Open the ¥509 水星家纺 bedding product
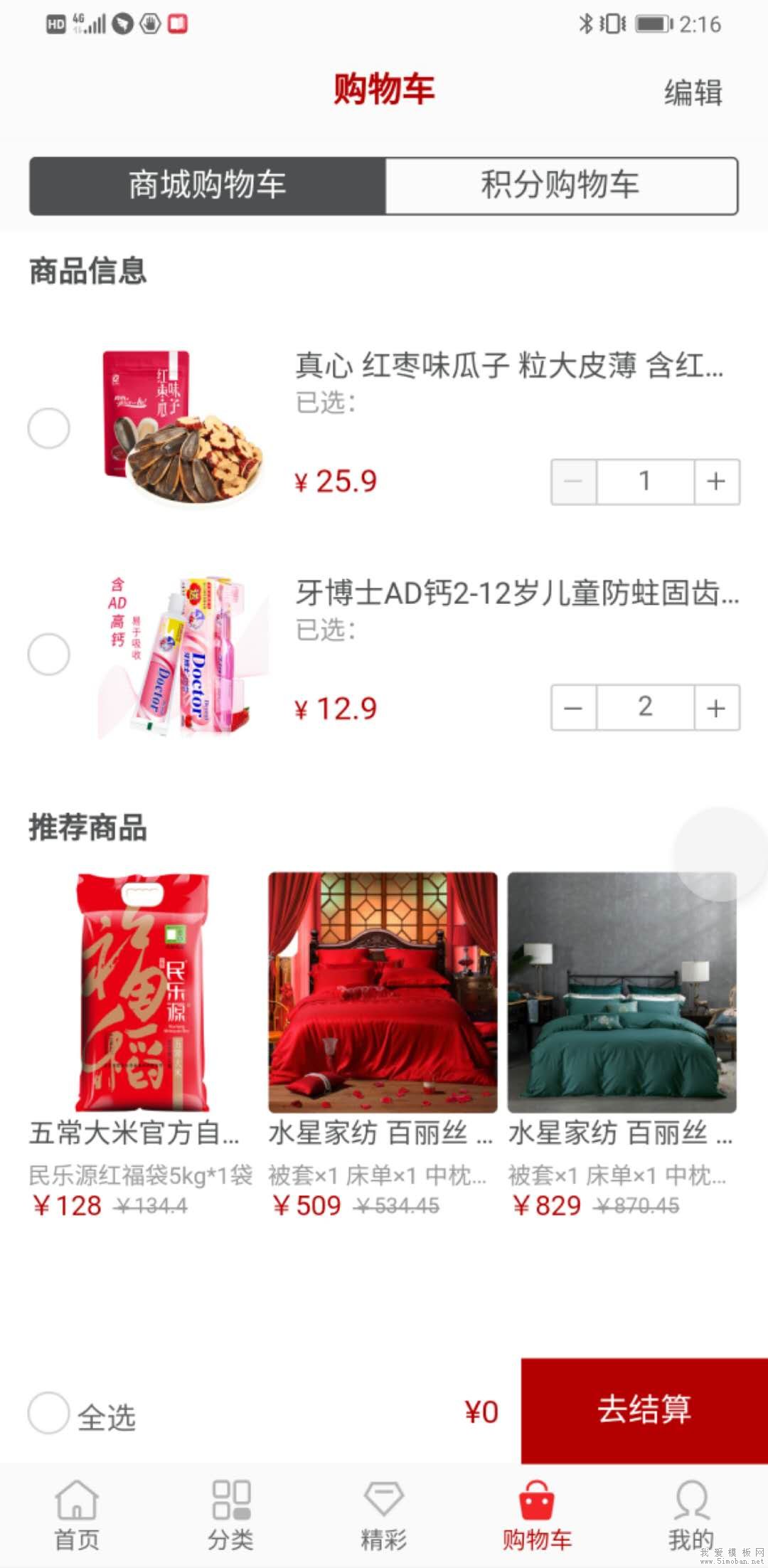 pos(383,996)
